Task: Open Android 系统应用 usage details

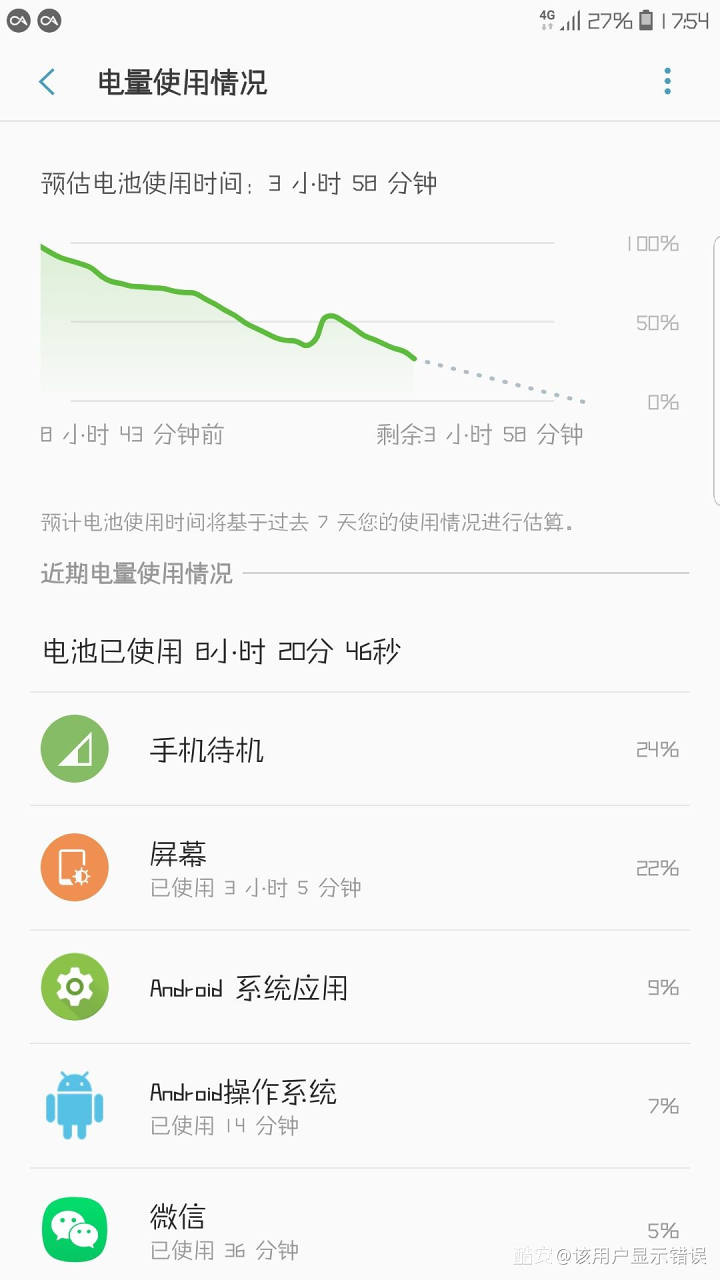Action: tap(360, 988)
